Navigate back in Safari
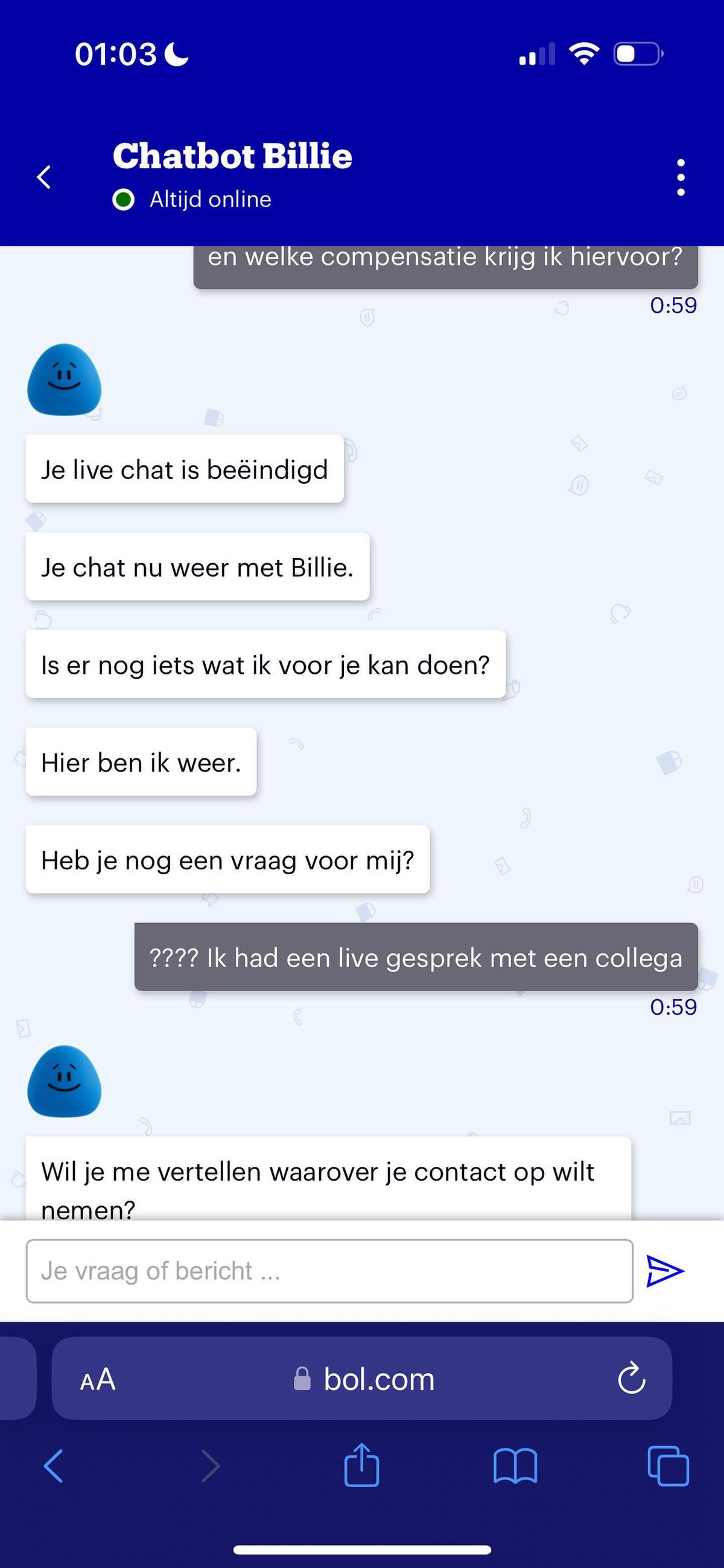 pos(54,1466)
